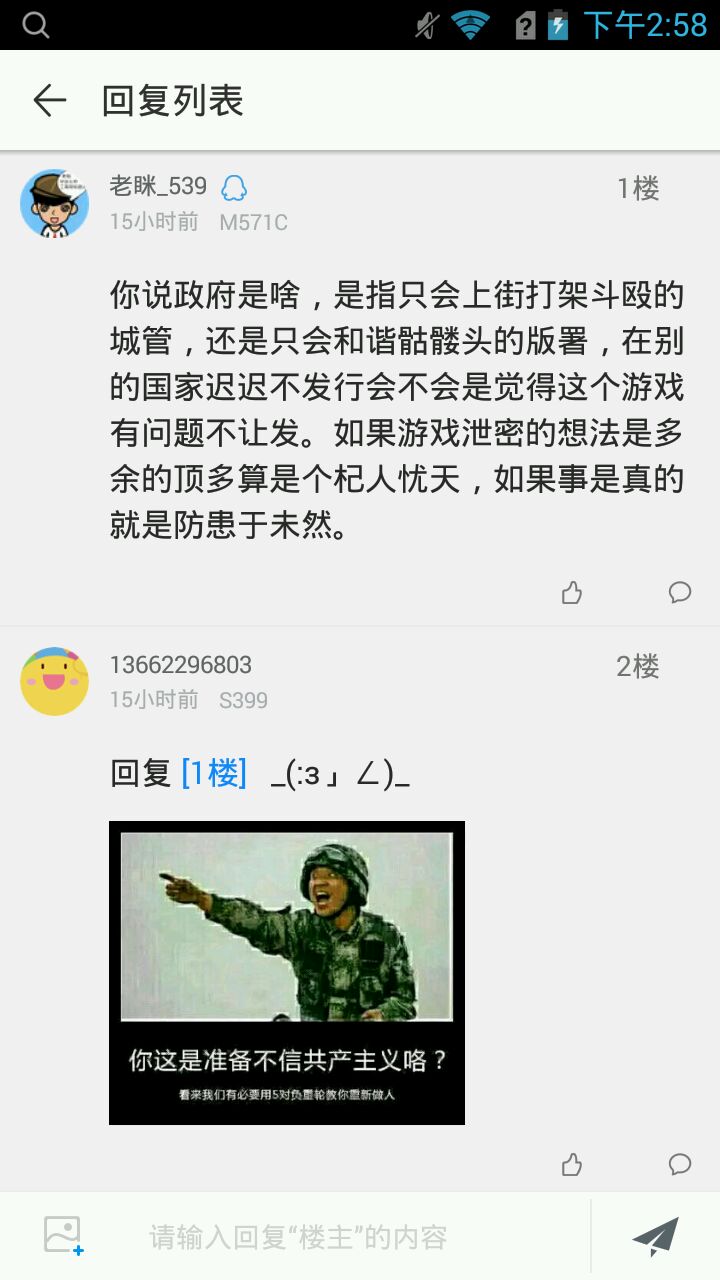Send the reply with the paper plane
Screen dimensions: 720x1280
click(x=656, y=1237)
